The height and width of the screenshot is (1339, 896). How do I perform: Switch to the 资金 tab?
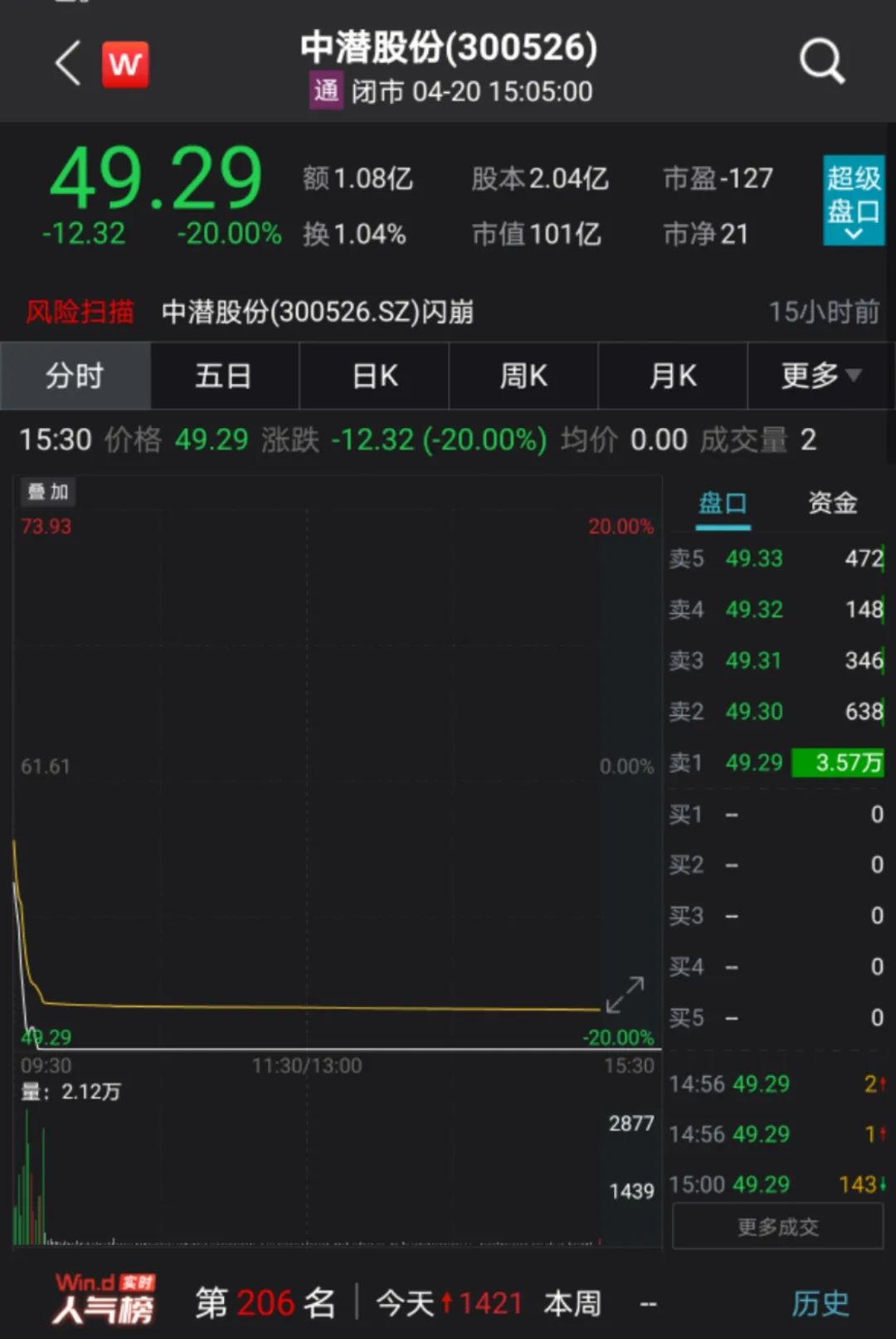(x=832, y=503)
